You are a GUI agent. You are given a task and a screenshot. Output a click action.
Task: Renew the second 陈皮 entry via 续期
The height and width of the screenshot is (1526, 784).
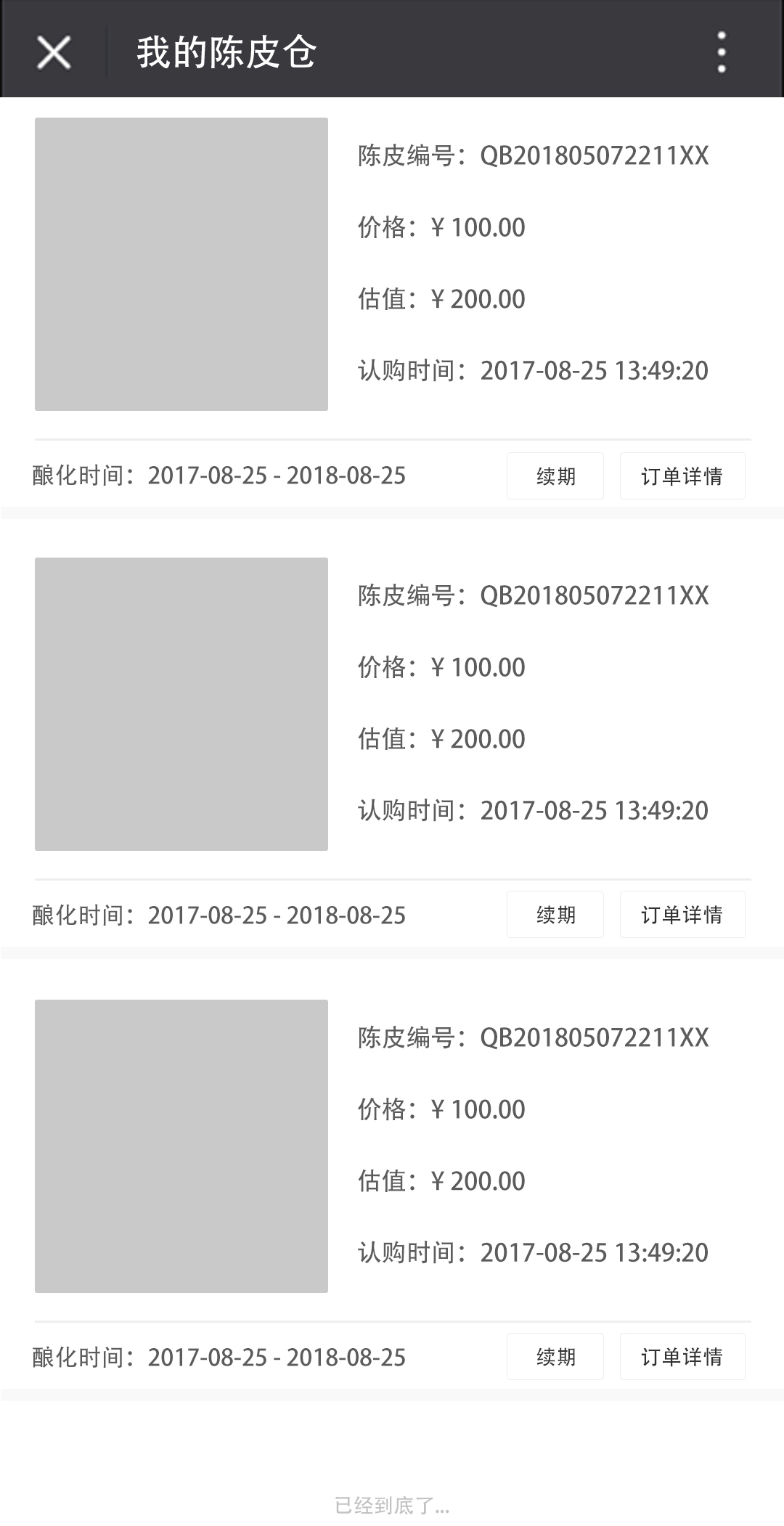tap(555, 915)
